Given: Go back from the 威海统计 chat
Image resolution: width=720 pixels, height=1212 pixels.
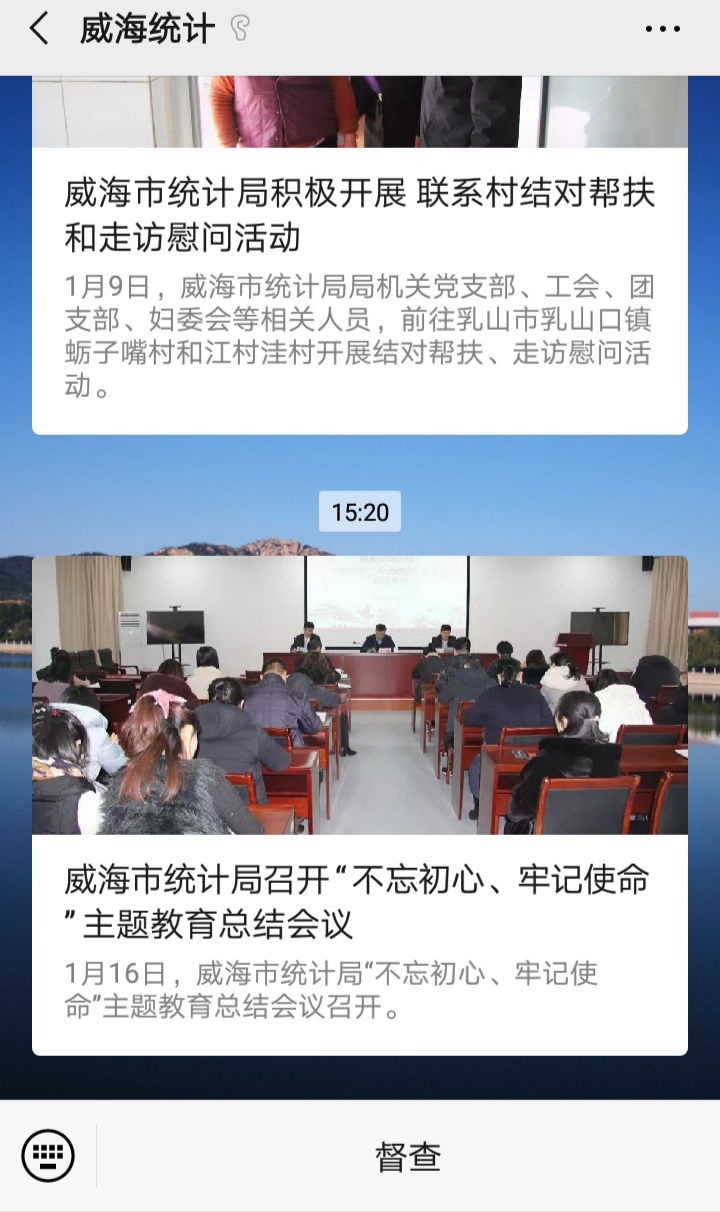Looking at the screenshot, I should [39, 30].
